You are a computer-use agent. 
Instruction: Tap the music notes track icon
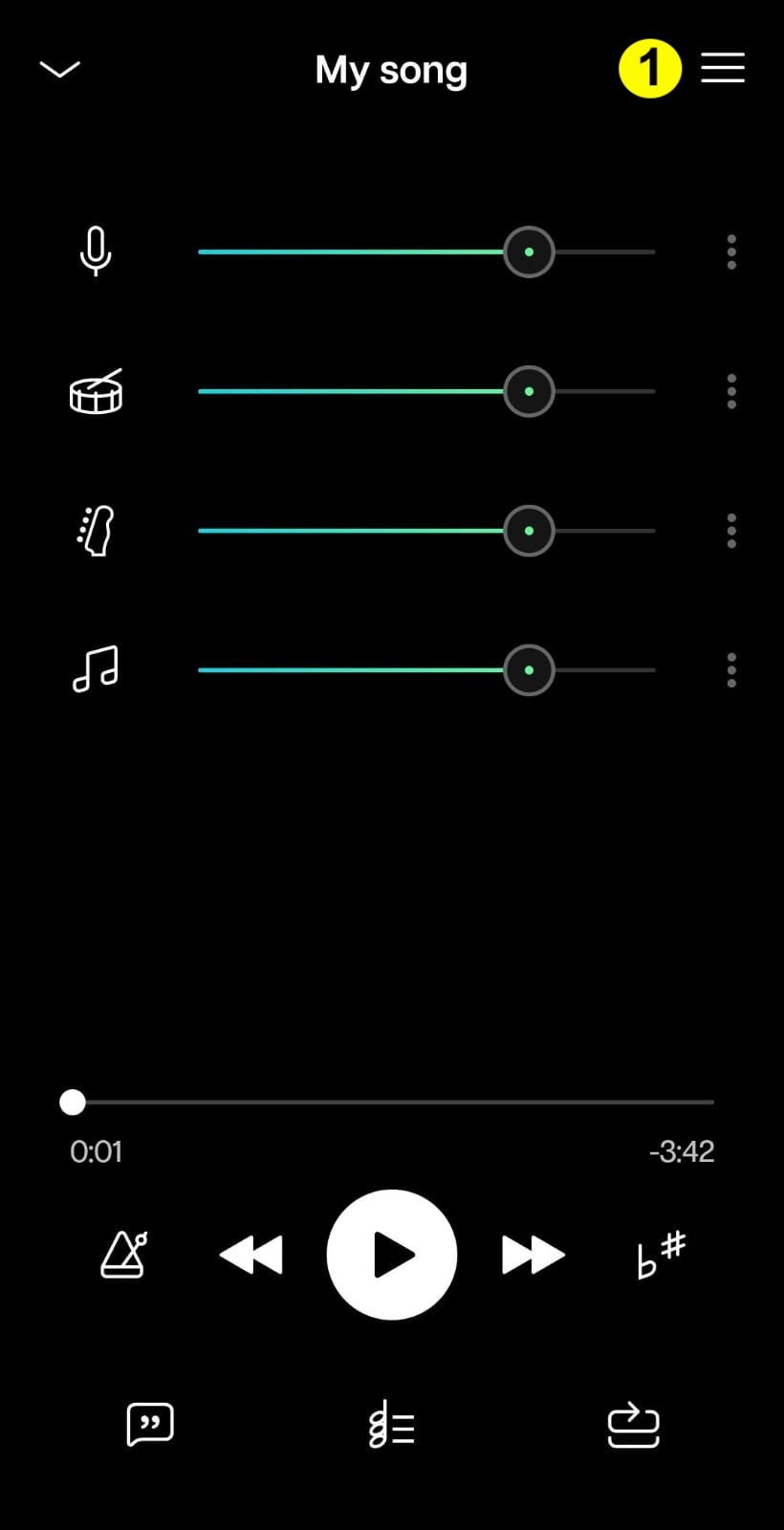[96, 669]
